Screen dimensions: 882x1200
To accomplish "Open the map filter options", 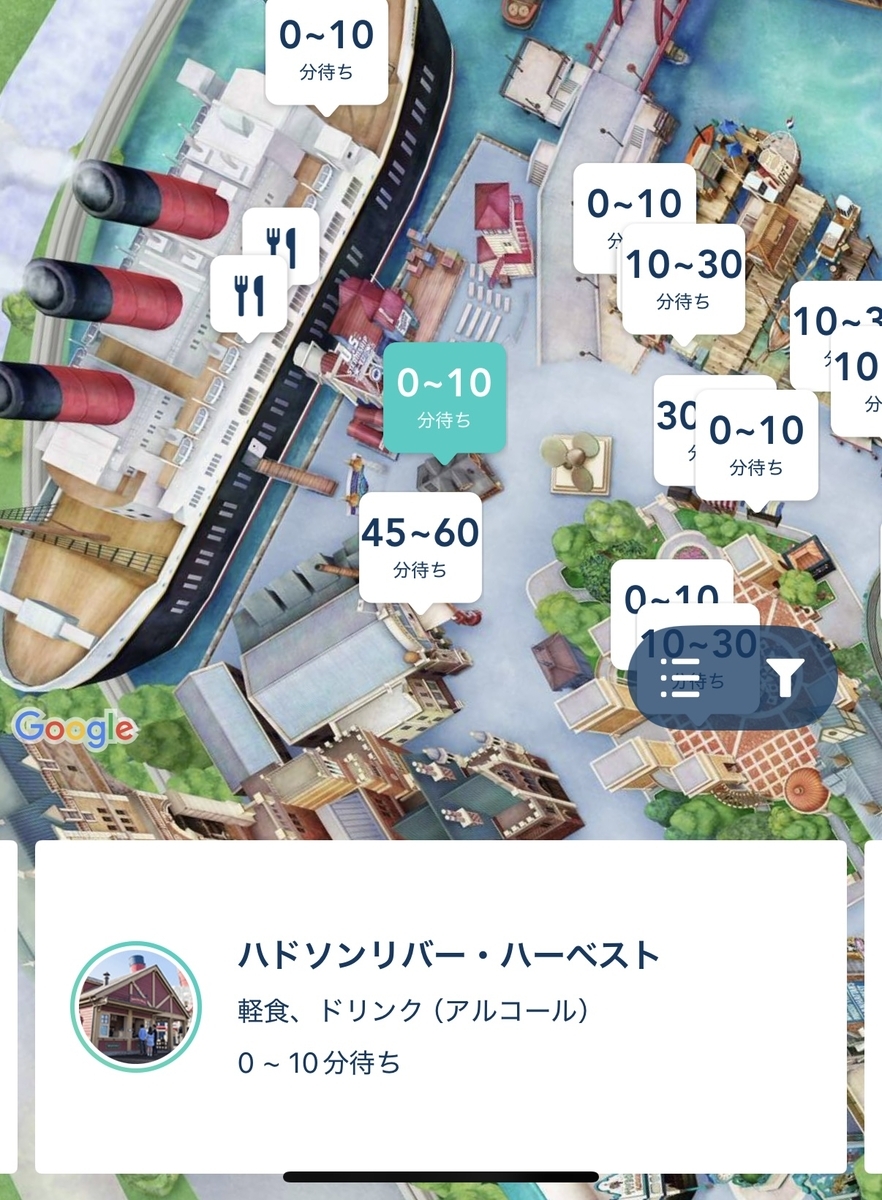I will tap(787, 679).
